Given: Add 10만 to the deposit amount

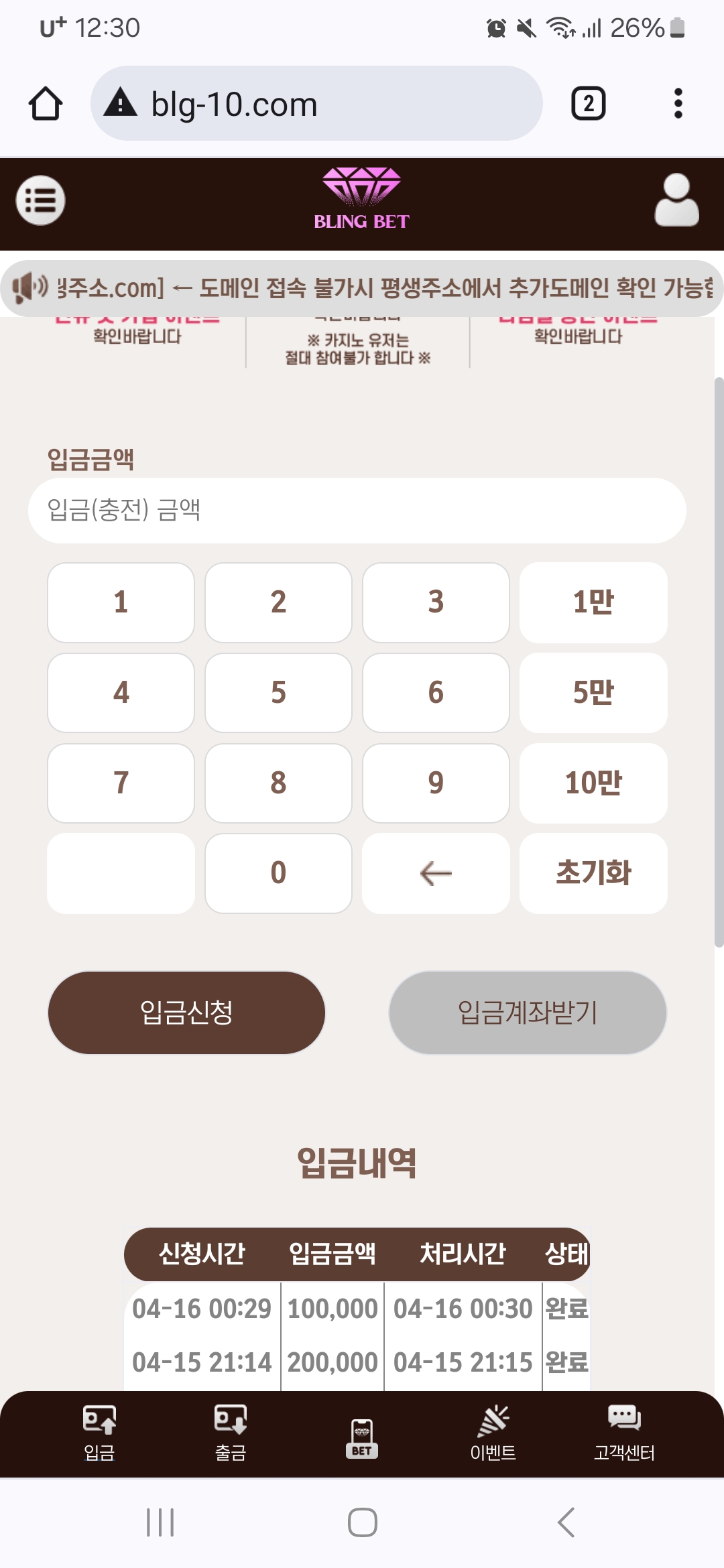Looking at the screenshot, I should pos(593,783).
